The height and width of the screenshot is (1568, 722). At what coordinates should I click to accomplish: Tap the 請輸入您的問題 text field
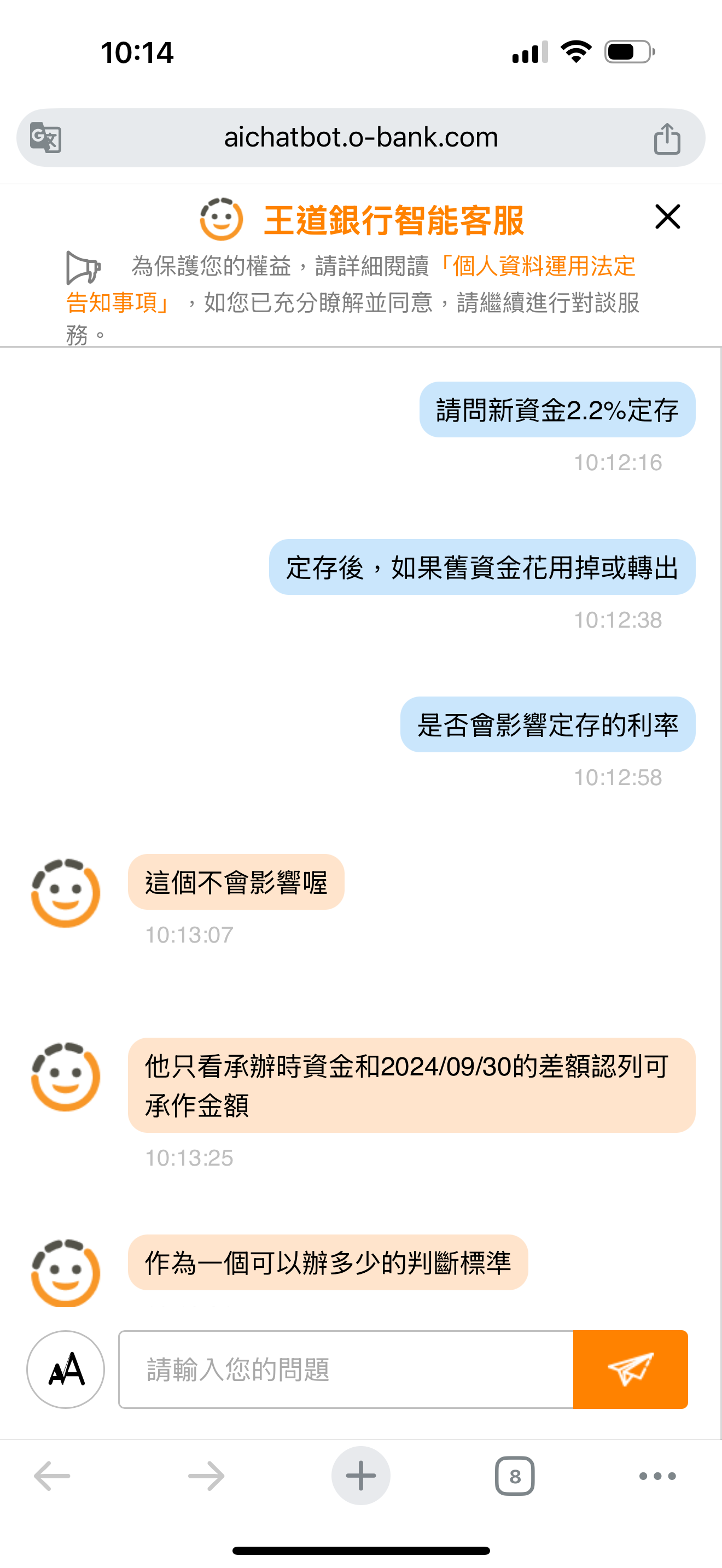click(x=346, y=1370)
